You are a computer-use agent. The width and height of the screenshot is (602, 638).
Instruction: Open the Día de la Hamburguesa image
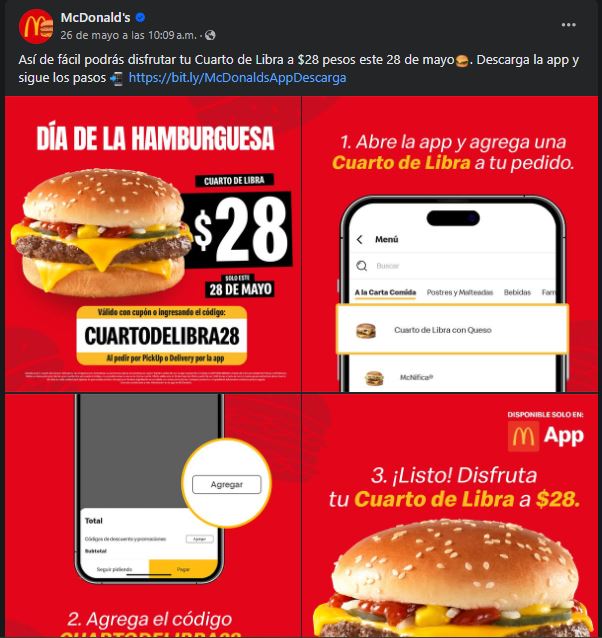(x=150, y=244)
